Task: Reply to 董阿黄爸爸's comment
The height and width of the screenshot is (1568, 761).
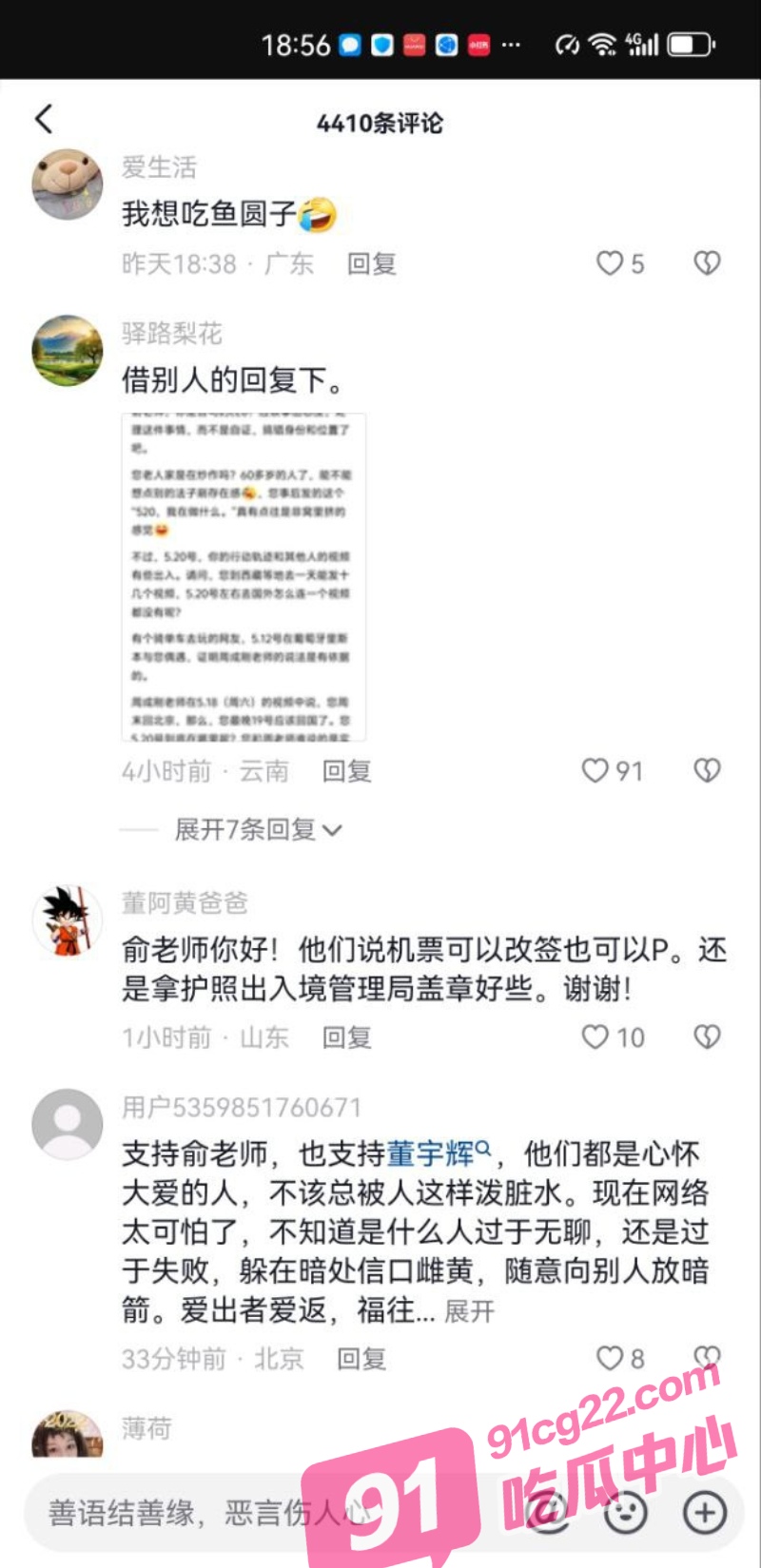Action: (x=346, y=1036)
